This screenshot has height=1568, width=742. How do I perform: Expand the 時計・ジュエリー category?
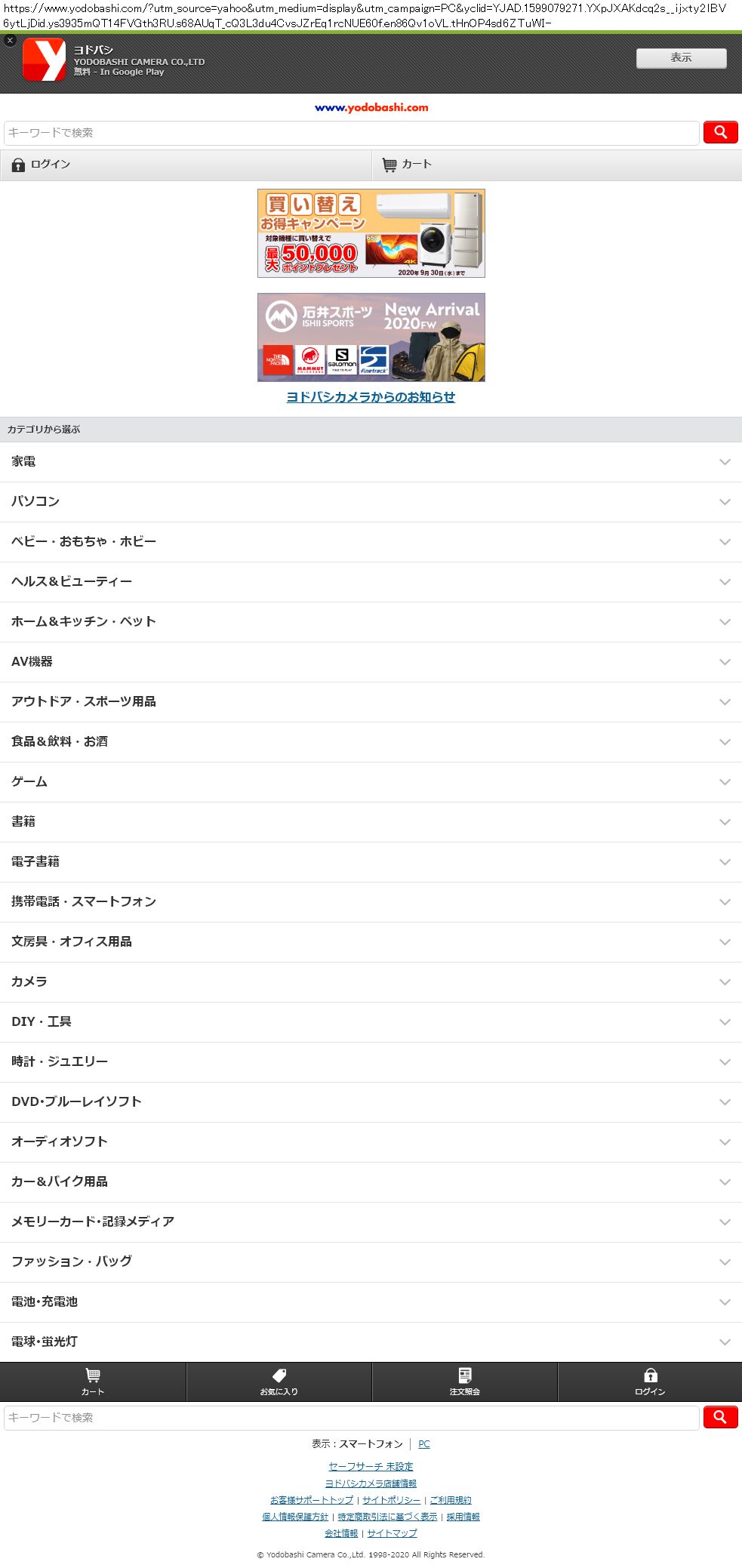[x=371, y=1062]
